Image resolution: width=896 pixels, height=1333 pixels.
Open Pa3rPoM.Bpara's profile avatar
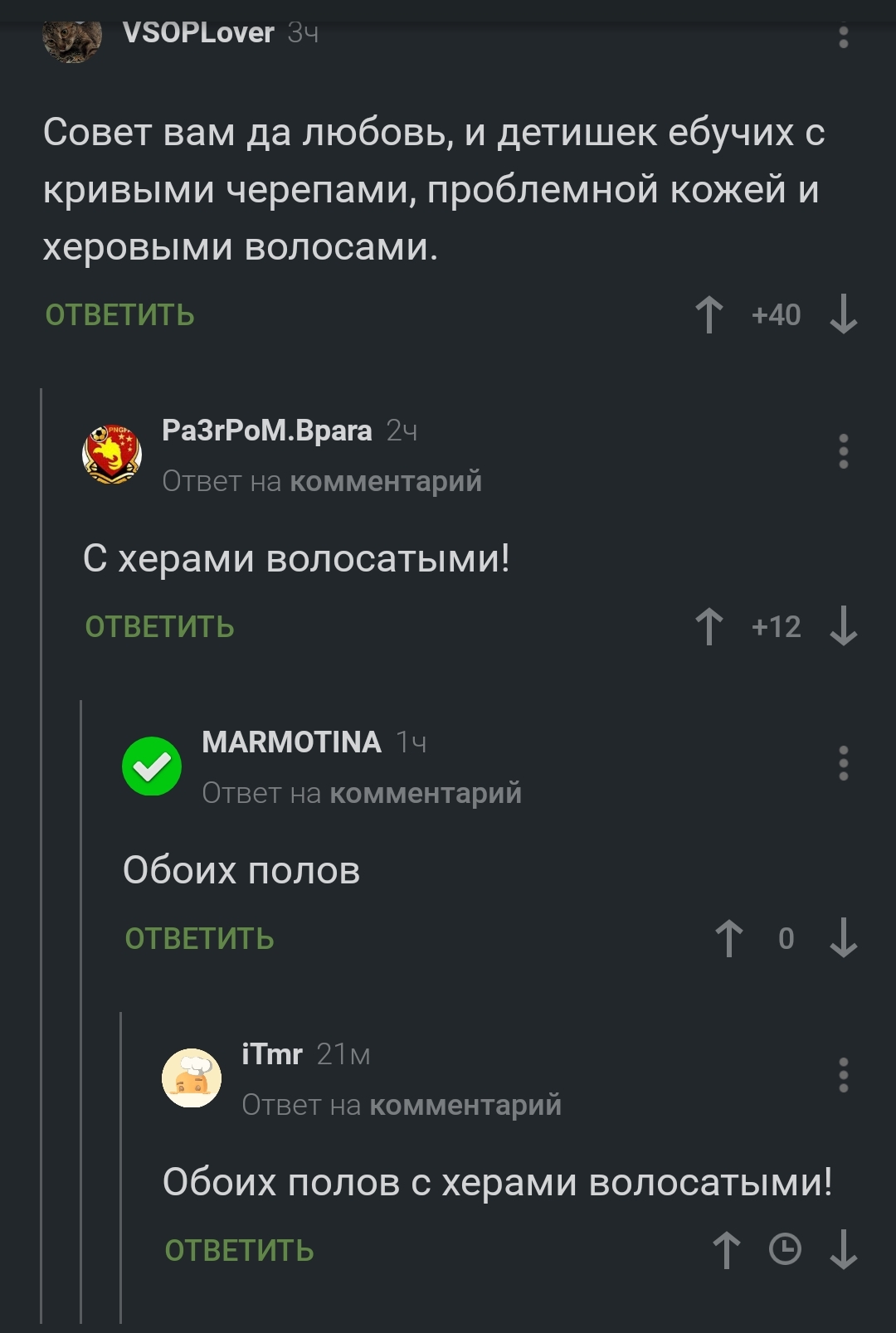(x=112, y=455)
